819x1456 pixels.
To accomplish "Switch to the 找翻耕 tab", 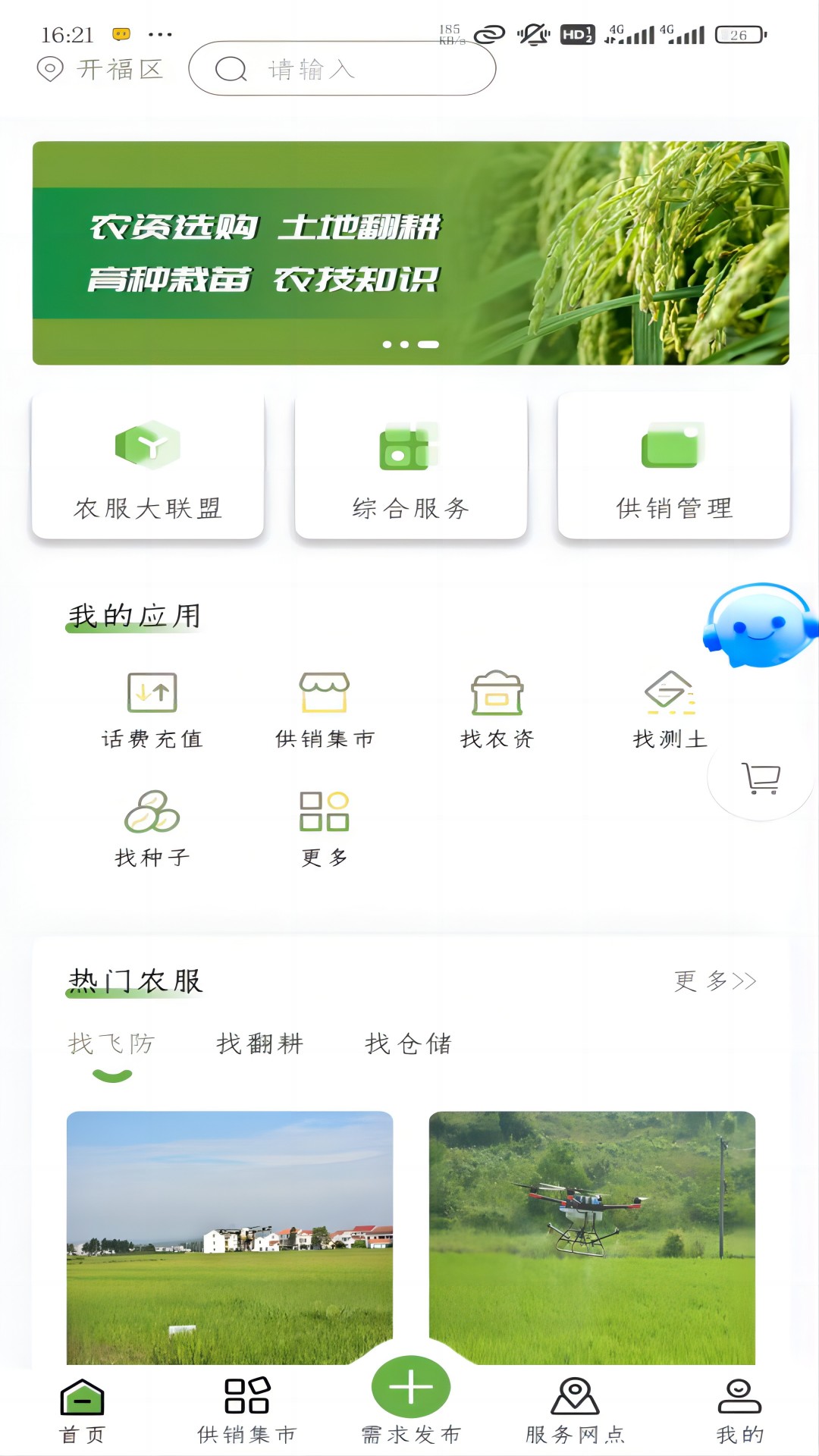I will tap(259, 1043).
